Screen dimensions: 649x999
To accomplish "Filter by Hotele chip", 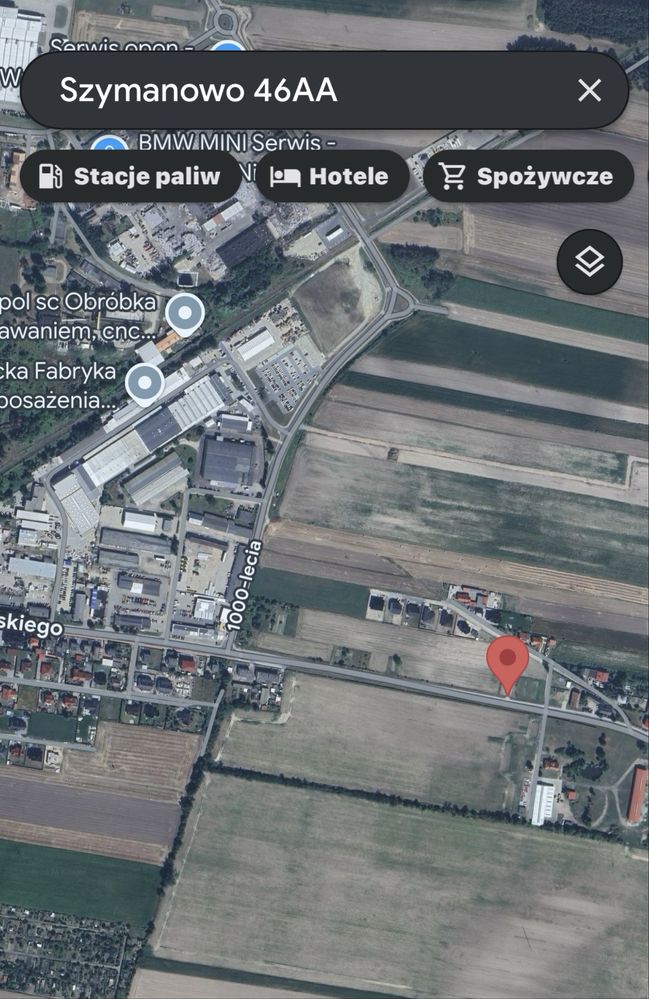I will [x=331, y=177].
